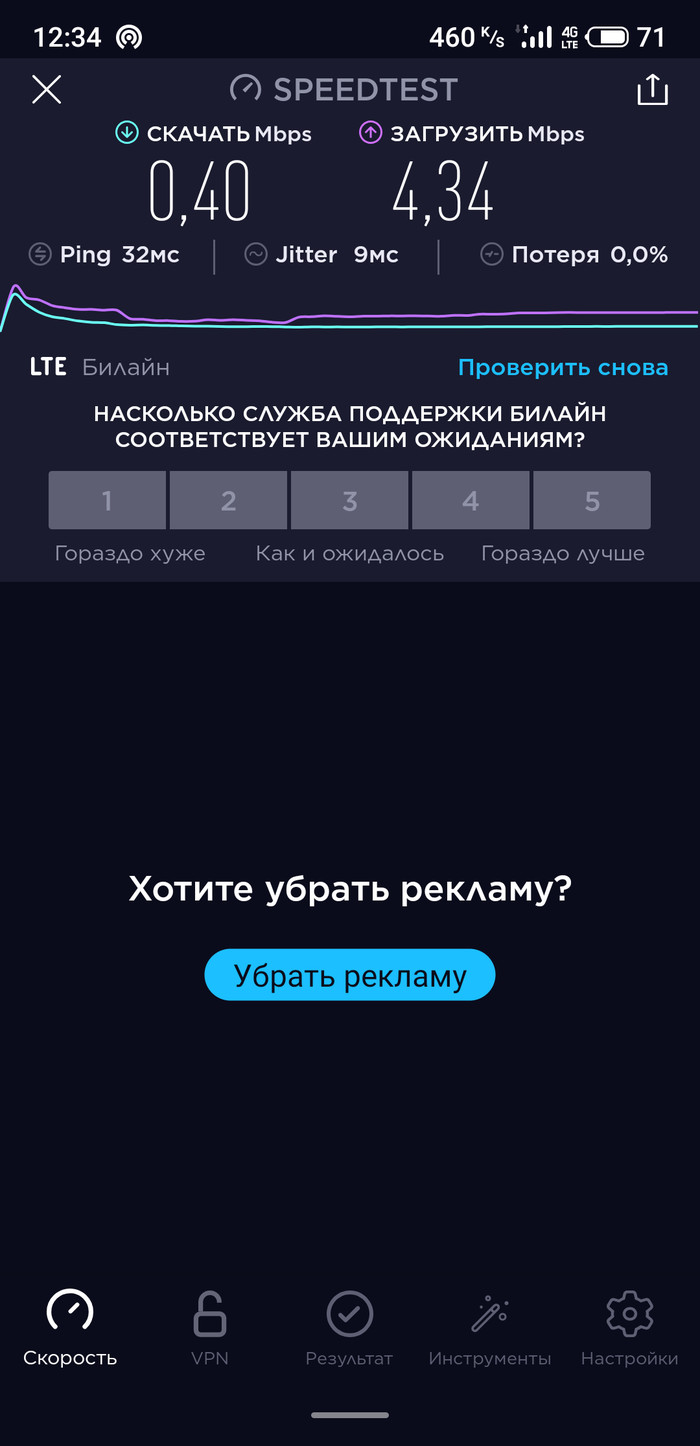The height and width of the screenshot is (1446, 700).
Task: Select rating 2 for Beeline support
Action: (x=228, y=500)
